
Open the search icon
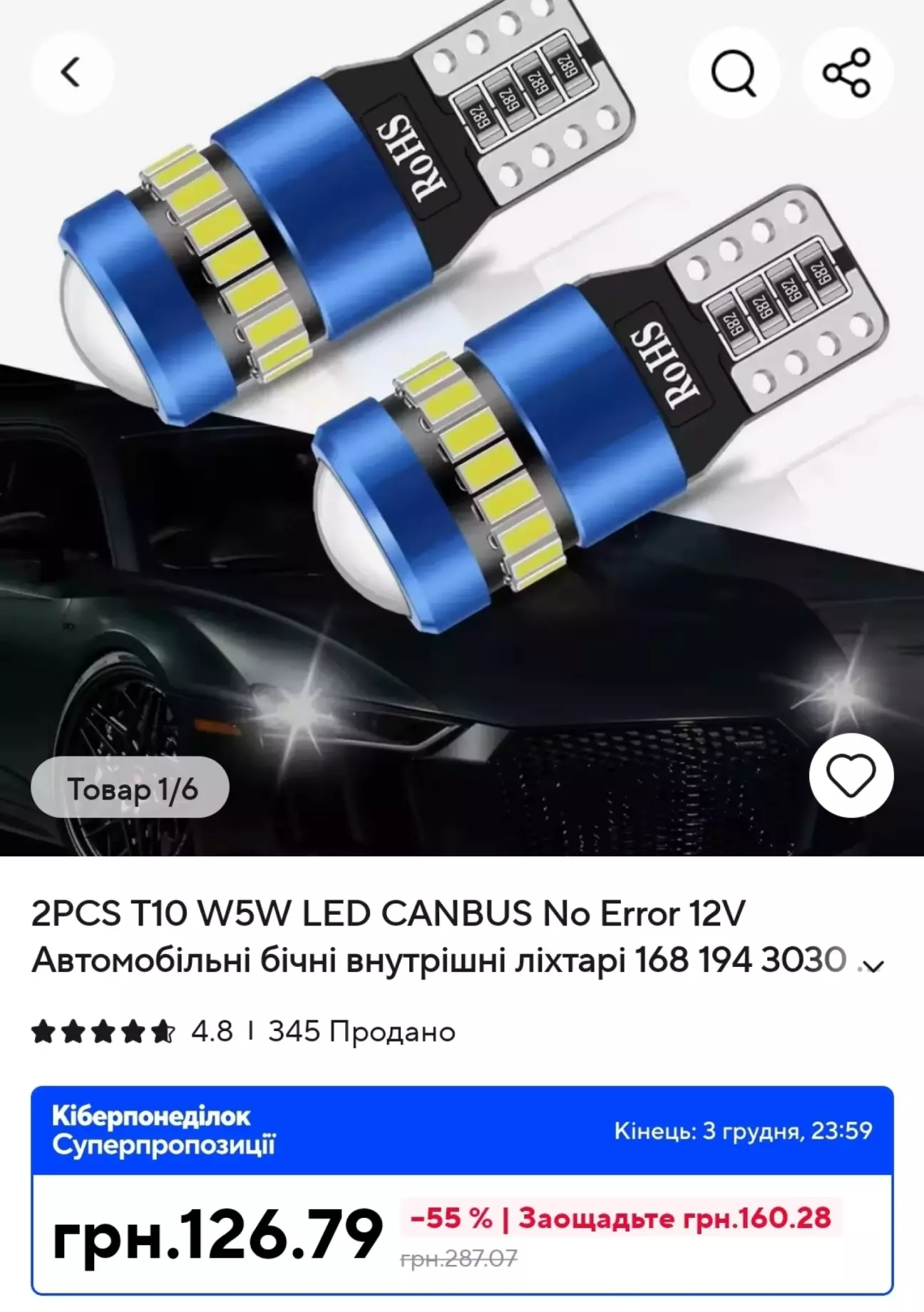tap(734, 72)
